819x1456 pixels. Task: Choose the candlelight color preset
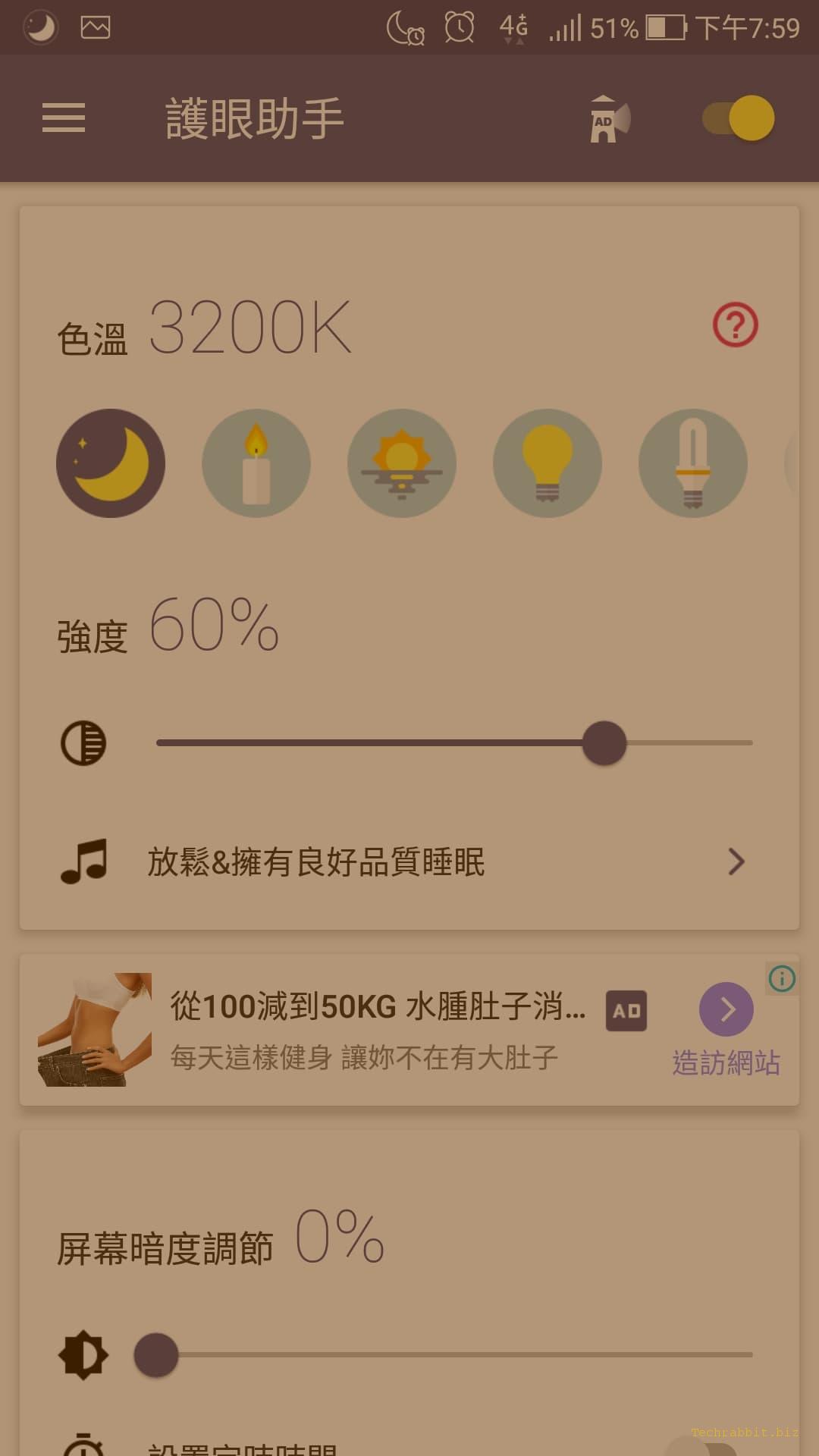(256, 463)
